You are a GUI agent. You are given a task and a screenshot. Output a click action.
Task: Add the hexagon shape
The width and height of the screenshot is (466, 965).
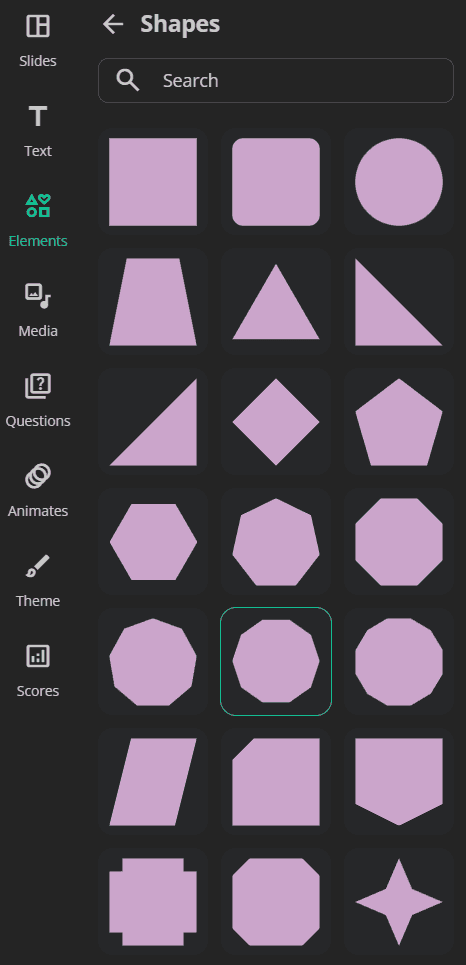(x=153, y=542)
